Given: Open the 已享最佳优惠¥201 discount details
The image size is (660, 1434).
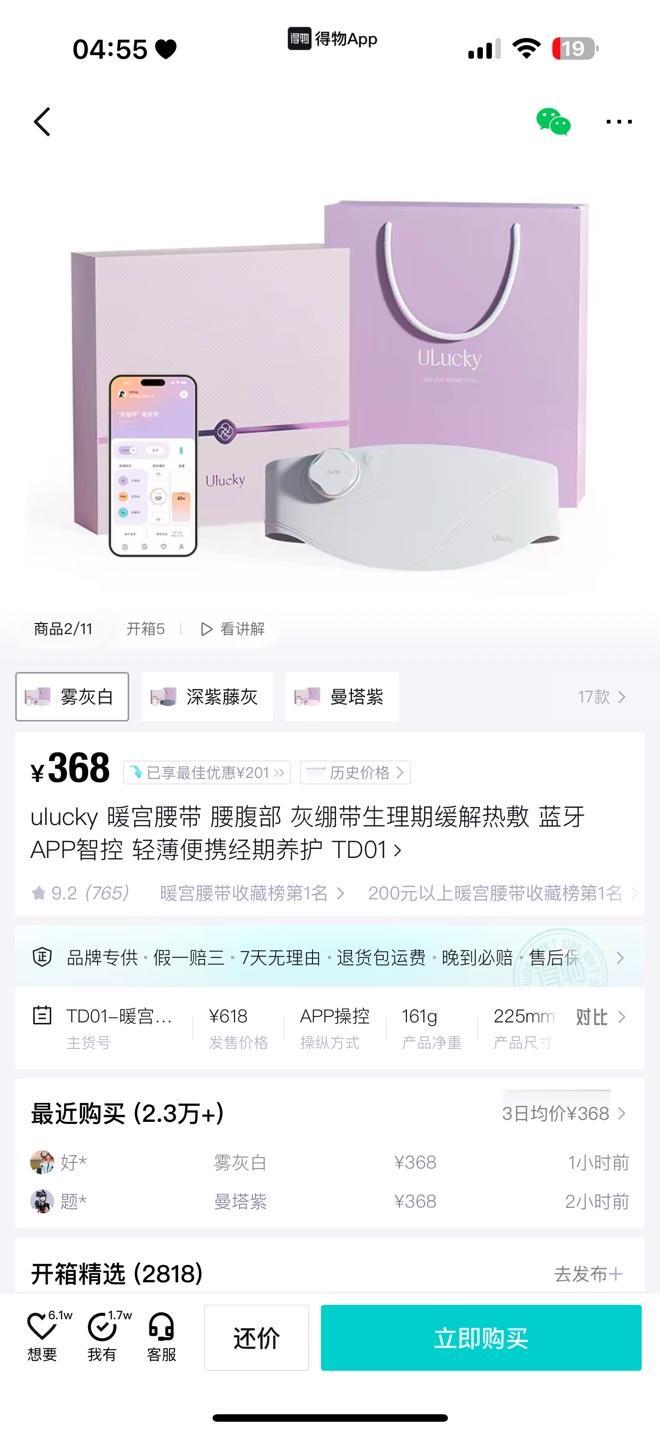Looking at the screenshot, I should [207, 772].
